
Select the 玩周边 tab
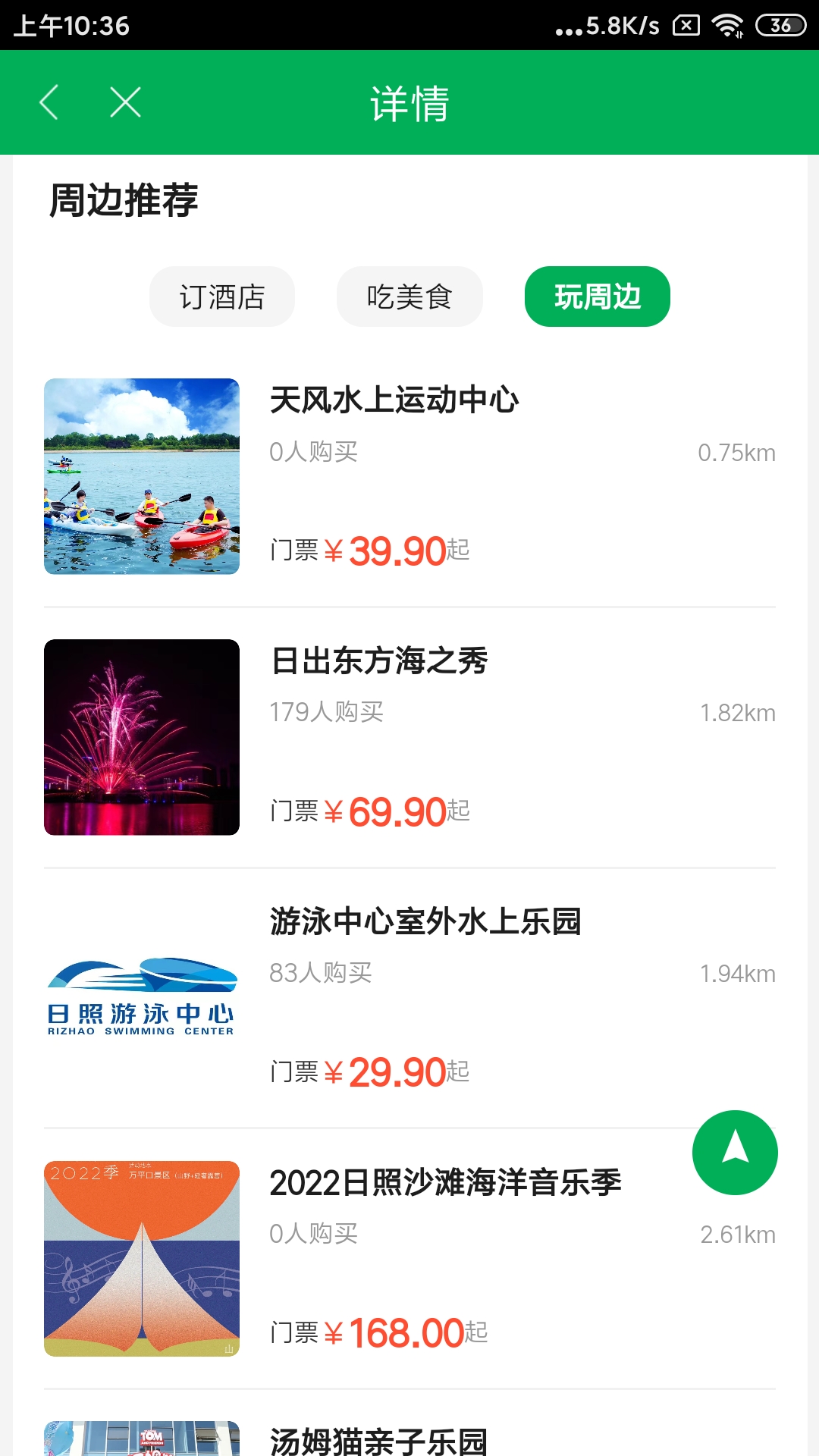tap(597, 297)
